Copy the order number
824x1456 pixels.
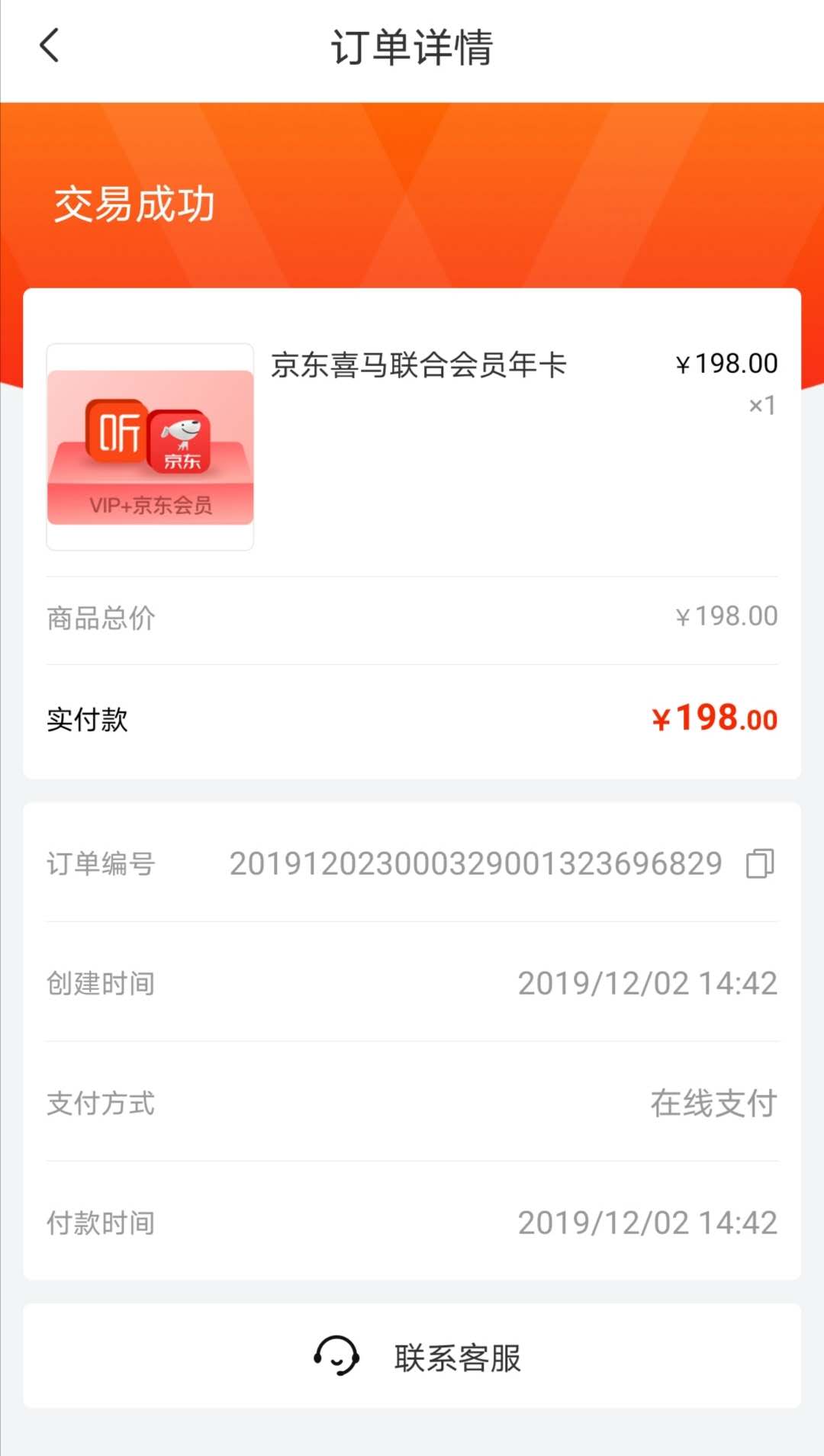tap(759, 863)
